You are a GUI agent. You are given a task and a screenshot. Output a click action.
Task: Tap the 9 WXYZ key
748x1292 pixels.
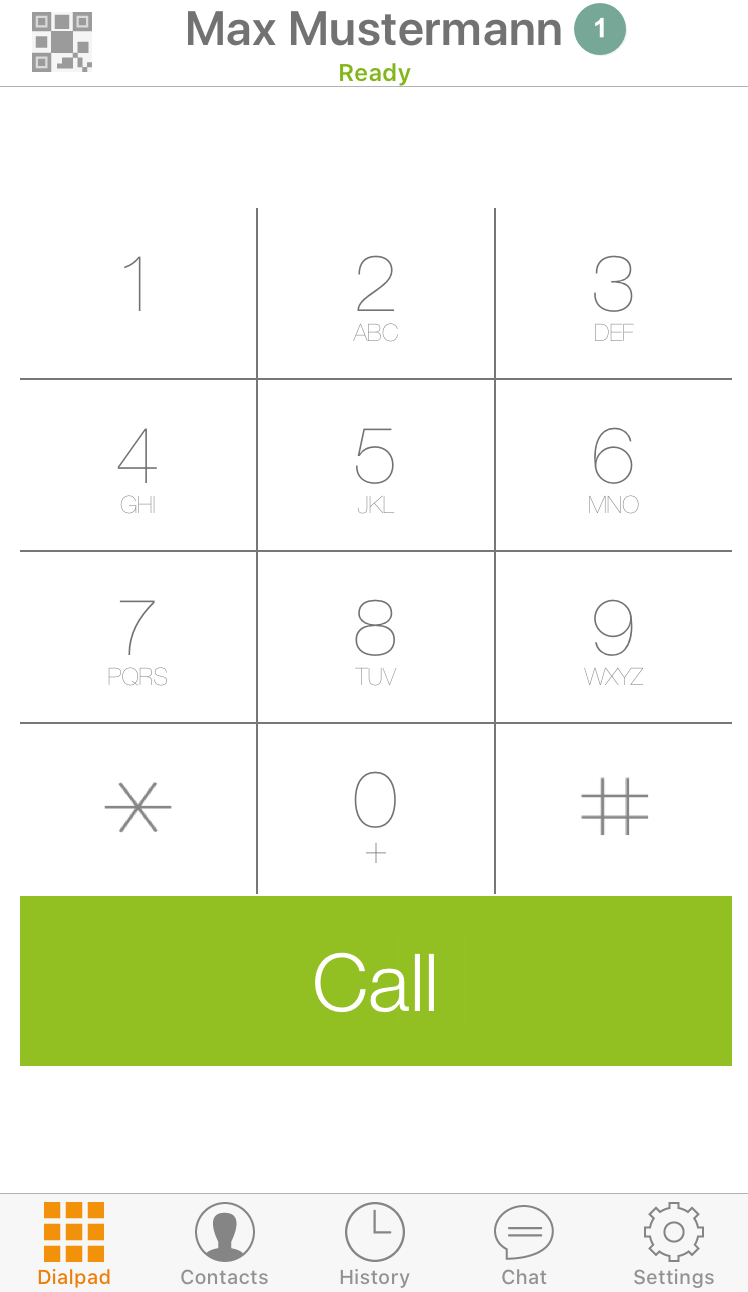(x=614, y=637)
